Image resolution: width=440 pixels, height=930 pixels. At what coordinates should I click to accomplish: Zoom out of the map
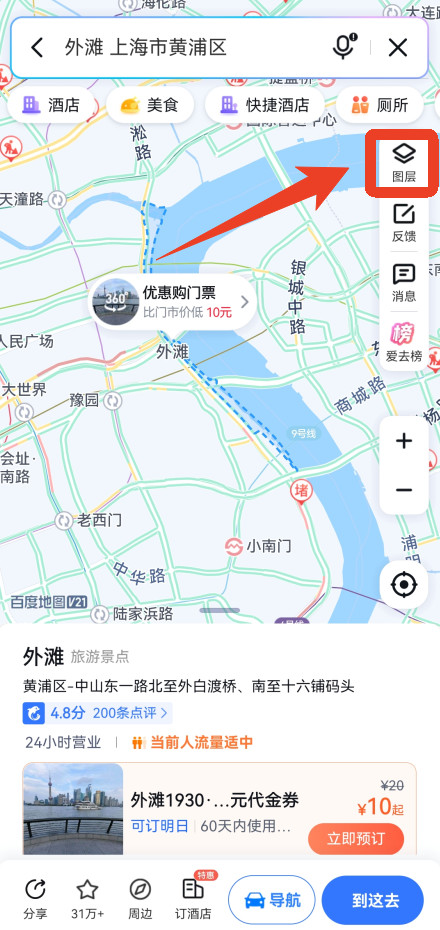click(x=404, y=490)
